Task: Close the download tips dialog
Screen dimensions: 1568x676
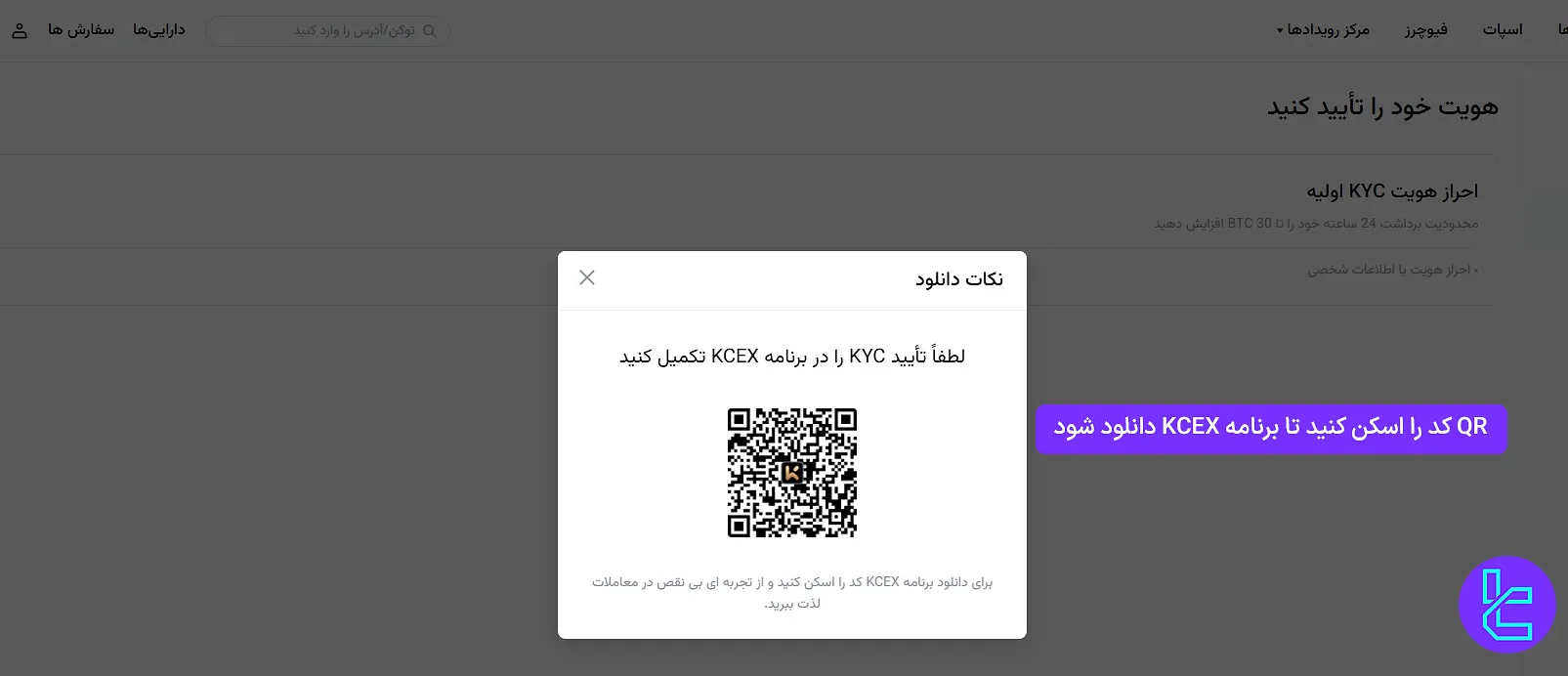Action: [x=587, y=278]
